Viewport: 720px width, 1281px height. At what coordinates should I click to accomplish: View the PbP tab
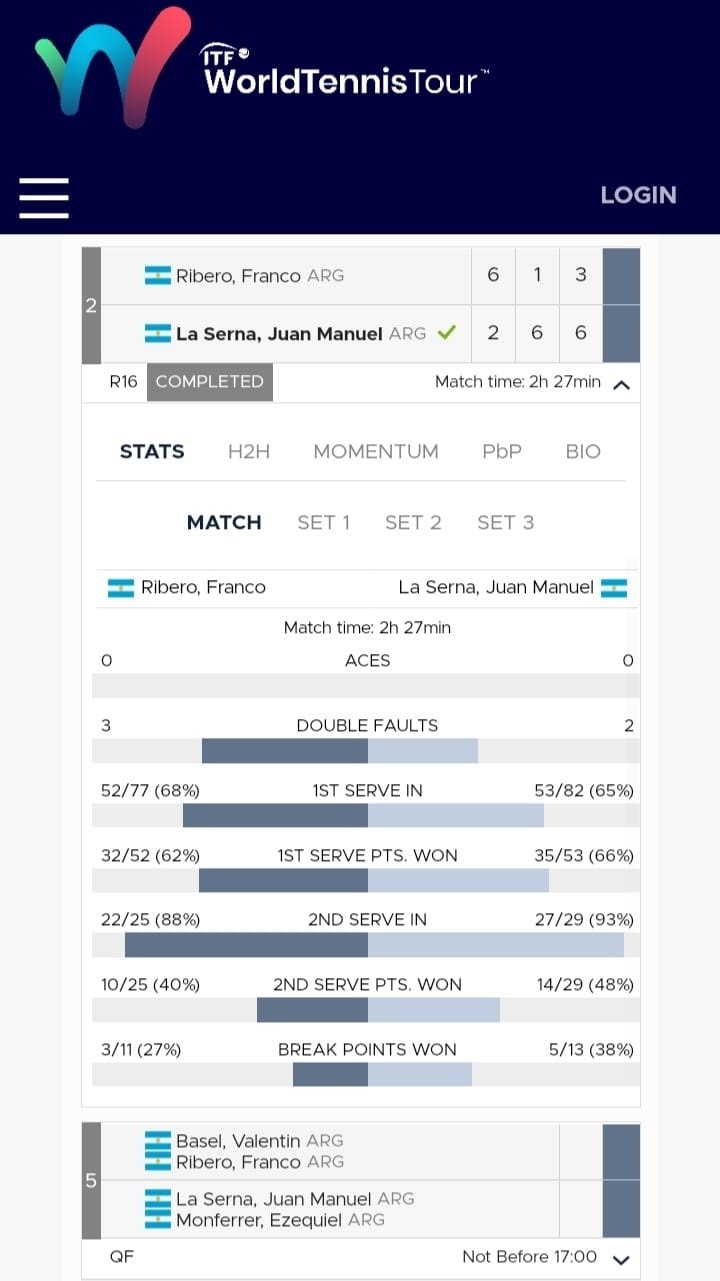coord(502,451)
